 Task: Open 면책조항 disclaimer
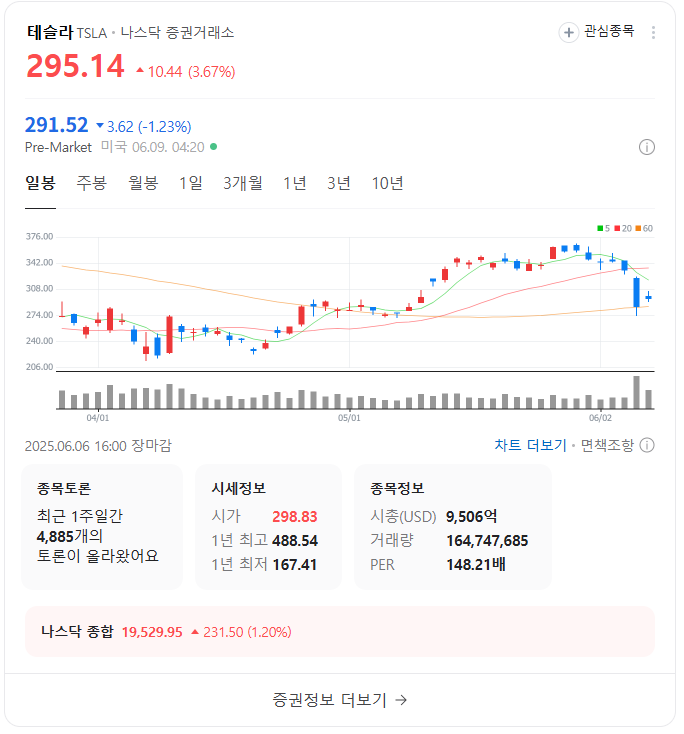click(x=607, y=445)
